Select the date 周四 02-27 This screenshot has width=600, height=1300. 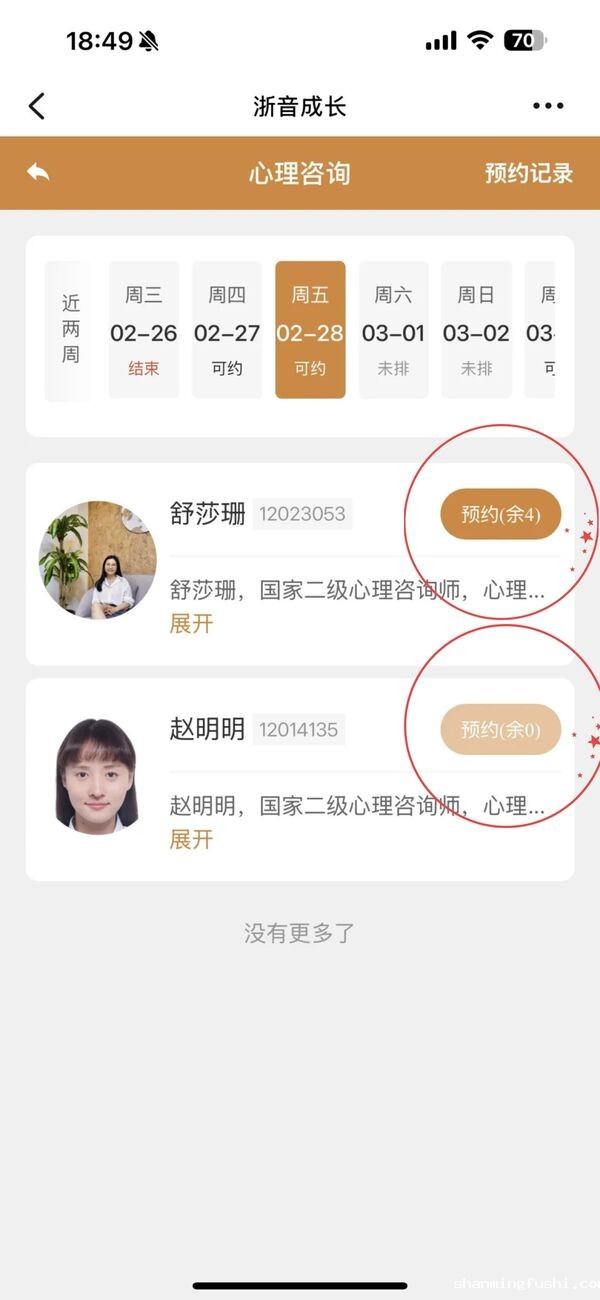click(226, 330)
